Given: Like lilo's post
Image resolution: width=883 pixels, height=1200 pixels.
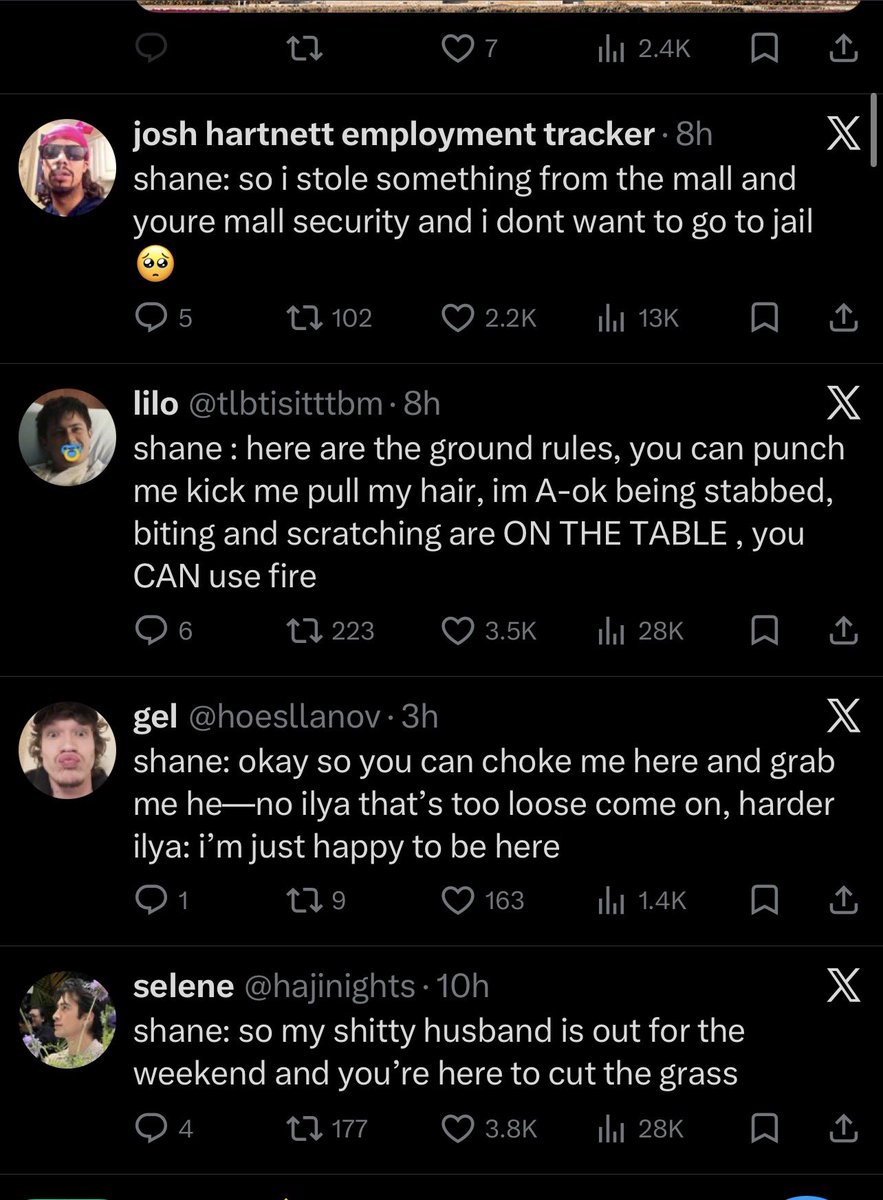Looking at the screenshot, I should [457, 630].
